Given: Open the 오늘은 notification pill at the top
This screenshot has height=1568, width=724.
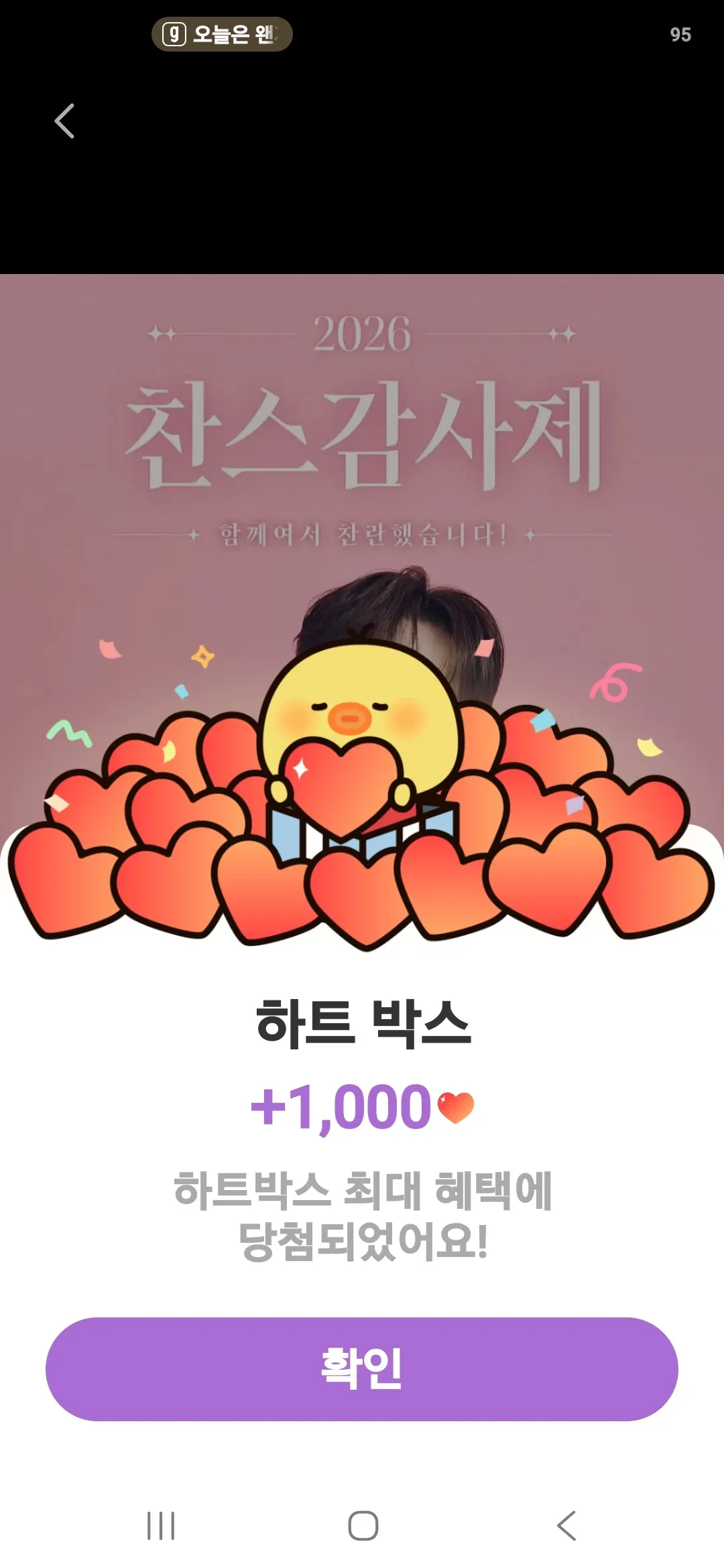Looking at the screenshot, I should point(222,34).
